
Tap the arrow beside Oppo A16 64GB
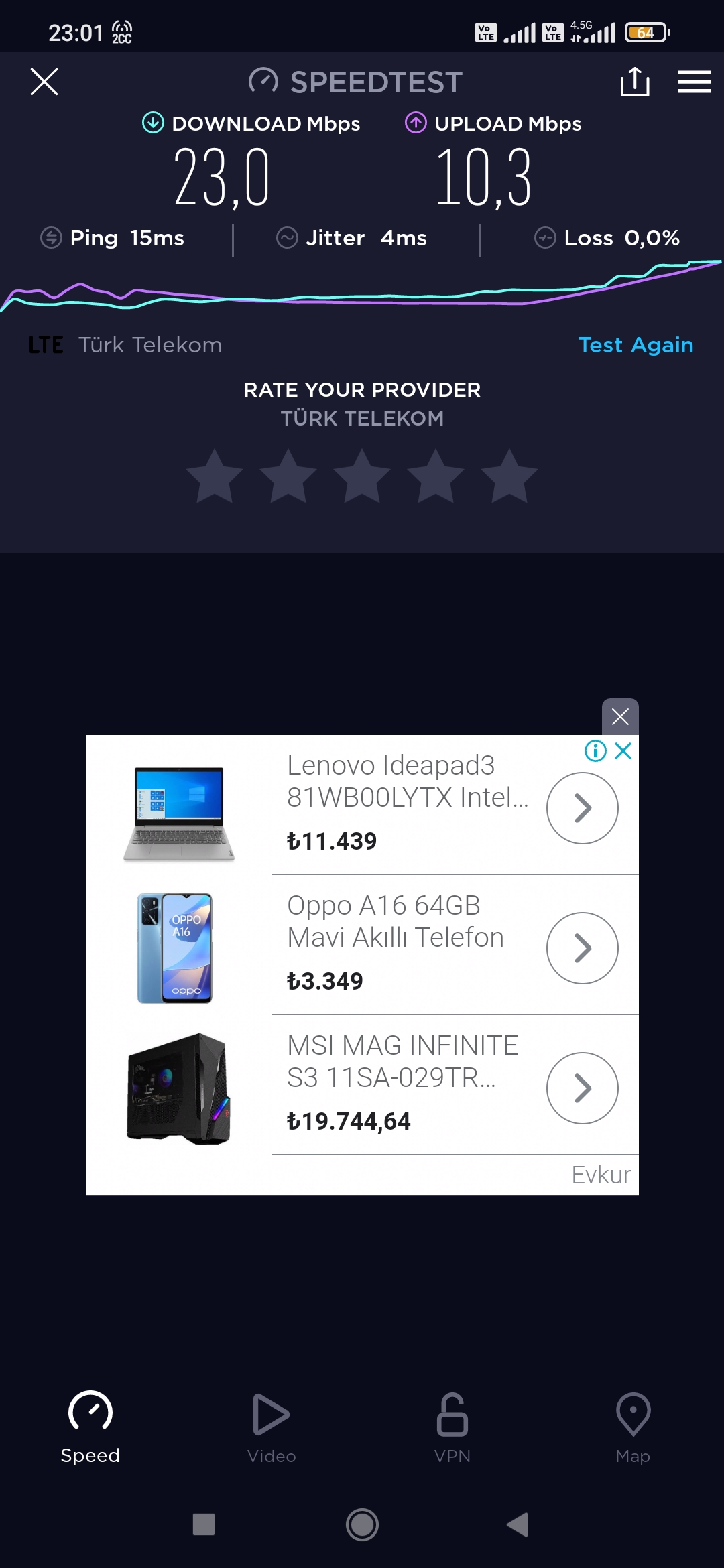click(582, 948)
